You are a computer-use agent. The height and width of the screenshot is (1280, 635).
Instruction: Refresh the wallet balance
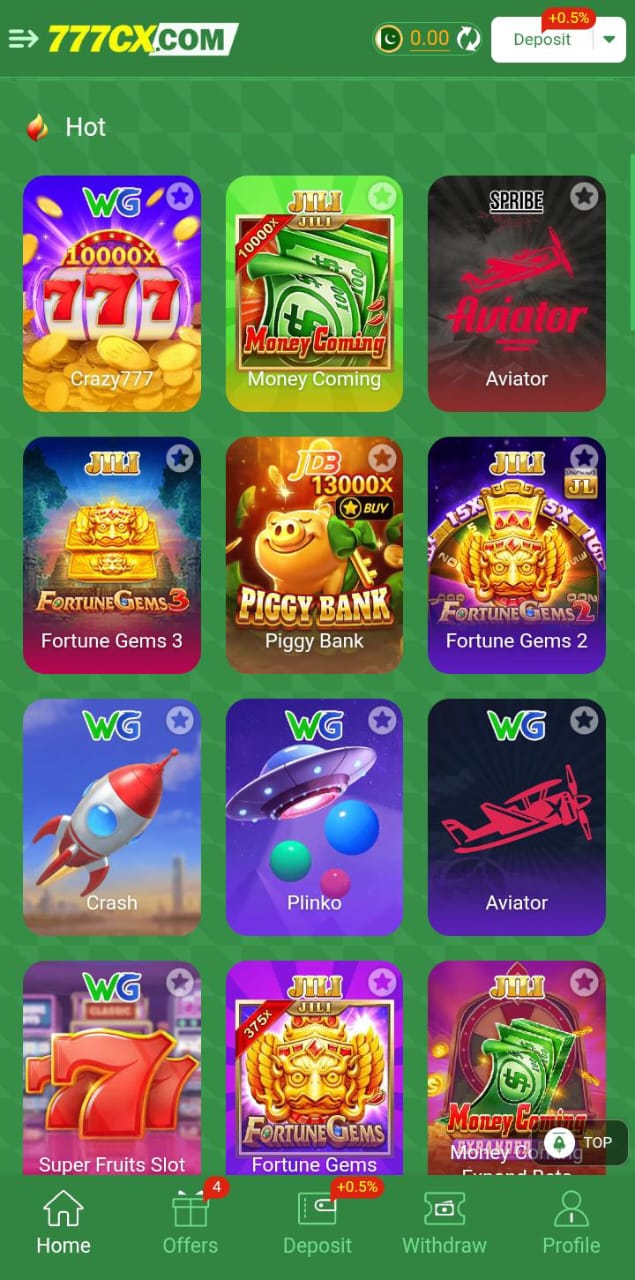[x=468, y=40]
